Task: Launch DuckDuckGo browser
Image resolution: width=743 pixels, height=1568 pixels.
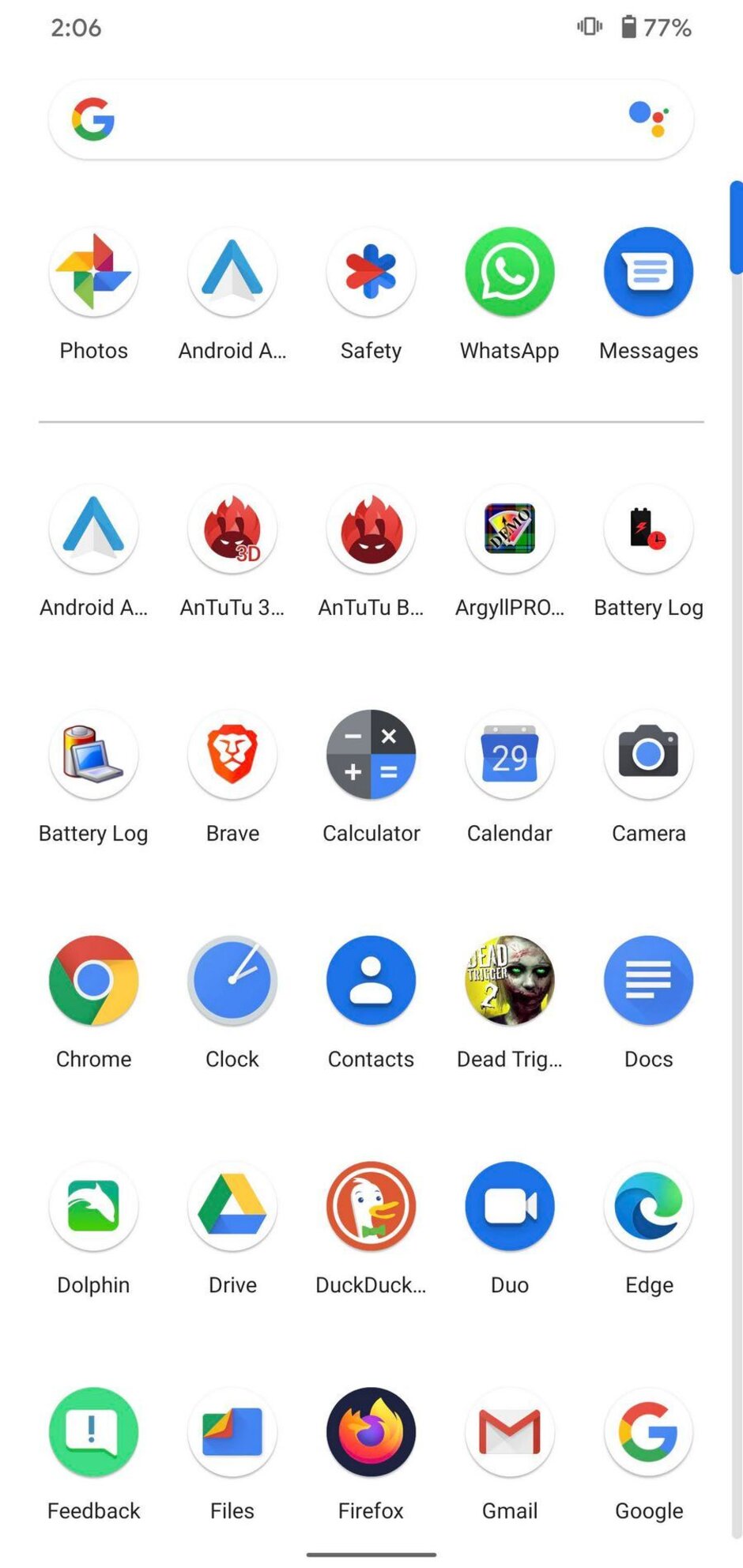Action: pyautogui.click(x=371, y=1207)
